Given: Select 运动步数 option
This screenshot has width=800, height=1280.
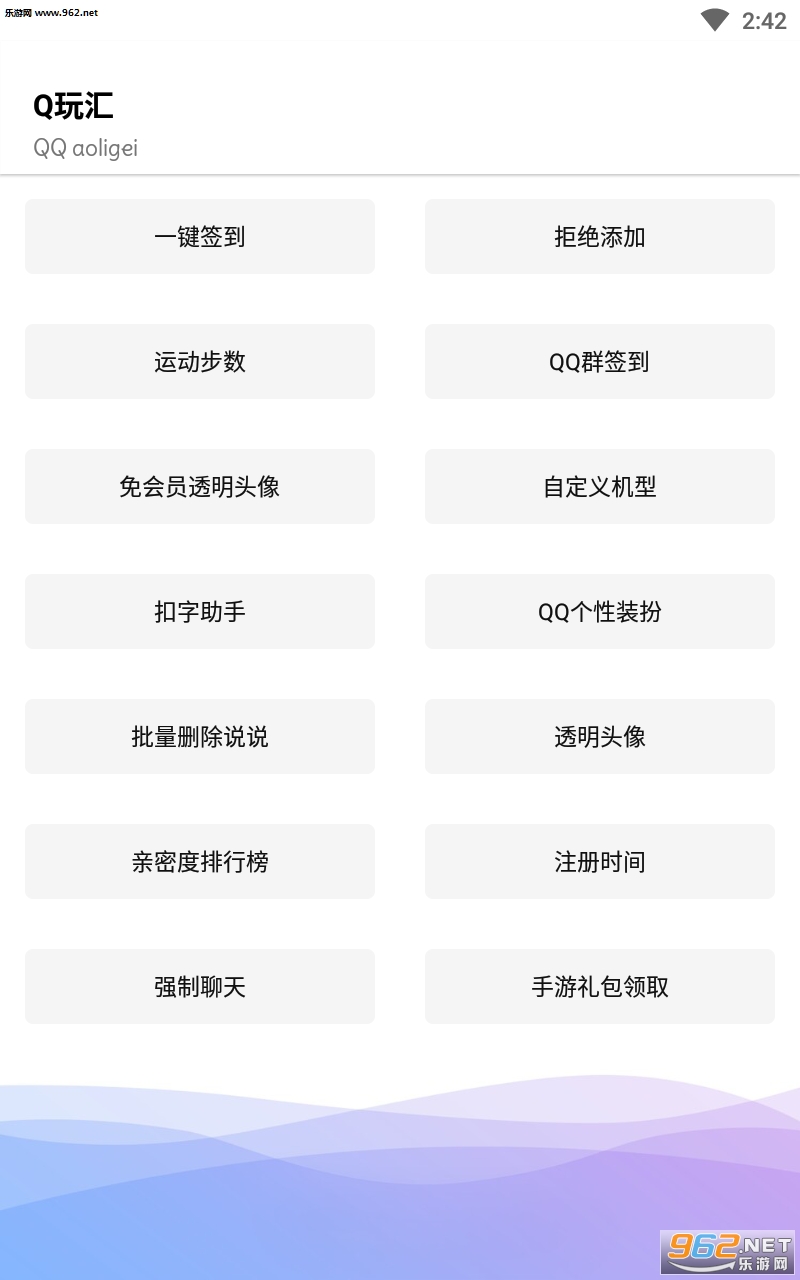Looking at the screenshot, I should [200, 361].
